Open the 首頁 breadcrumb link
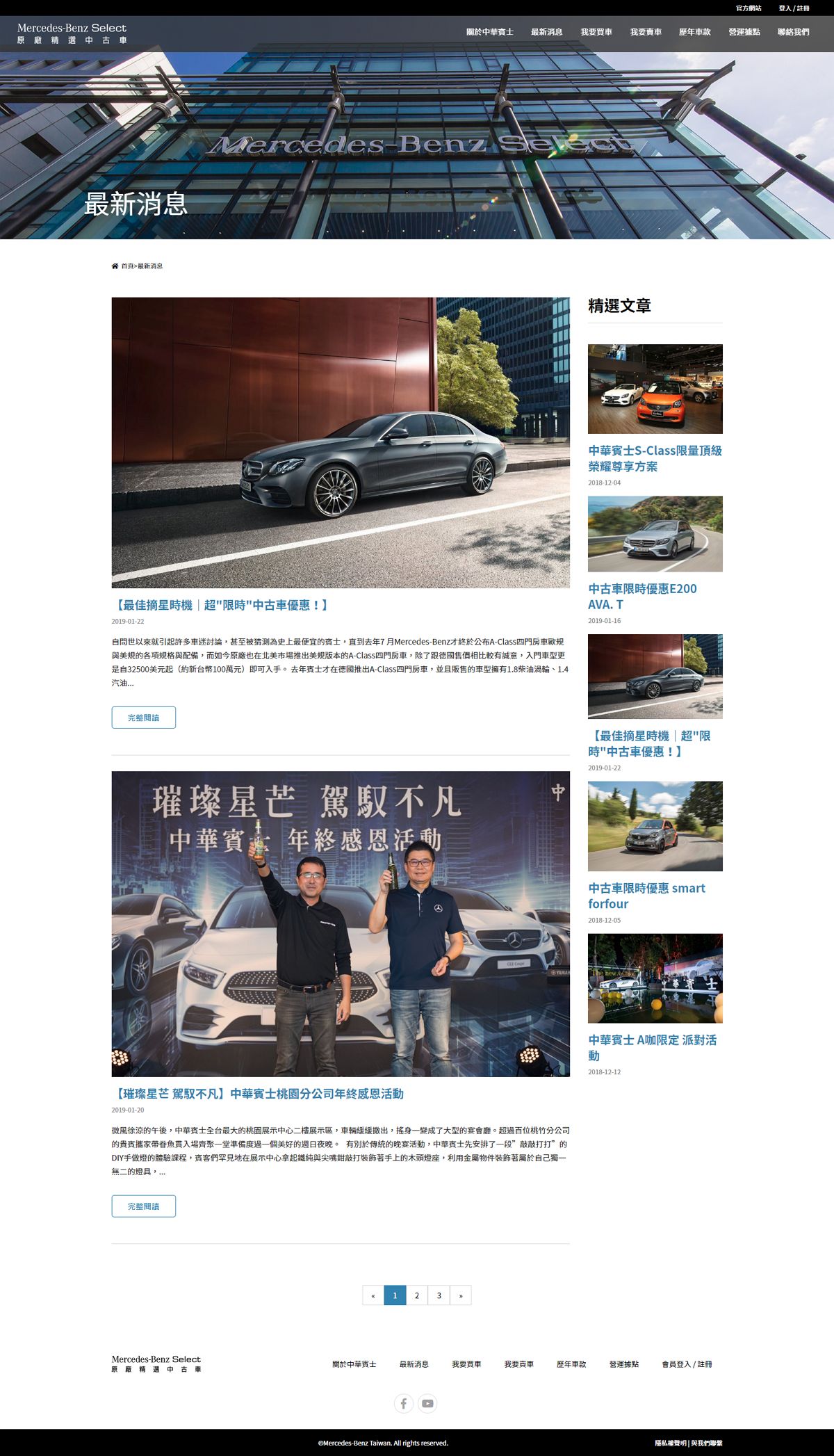 click(x=127, y=266)
